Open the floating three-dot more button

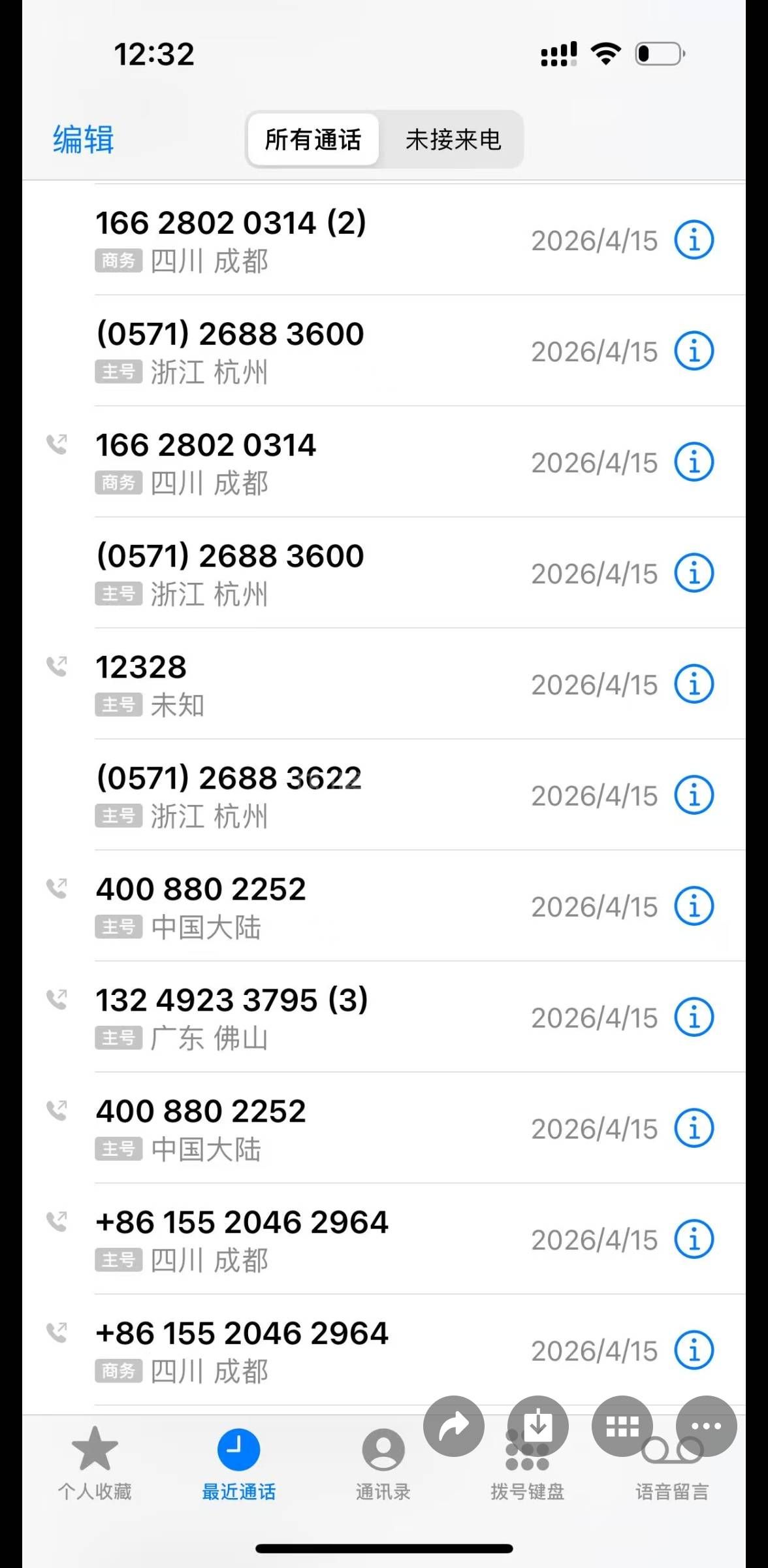(707, 1426)
